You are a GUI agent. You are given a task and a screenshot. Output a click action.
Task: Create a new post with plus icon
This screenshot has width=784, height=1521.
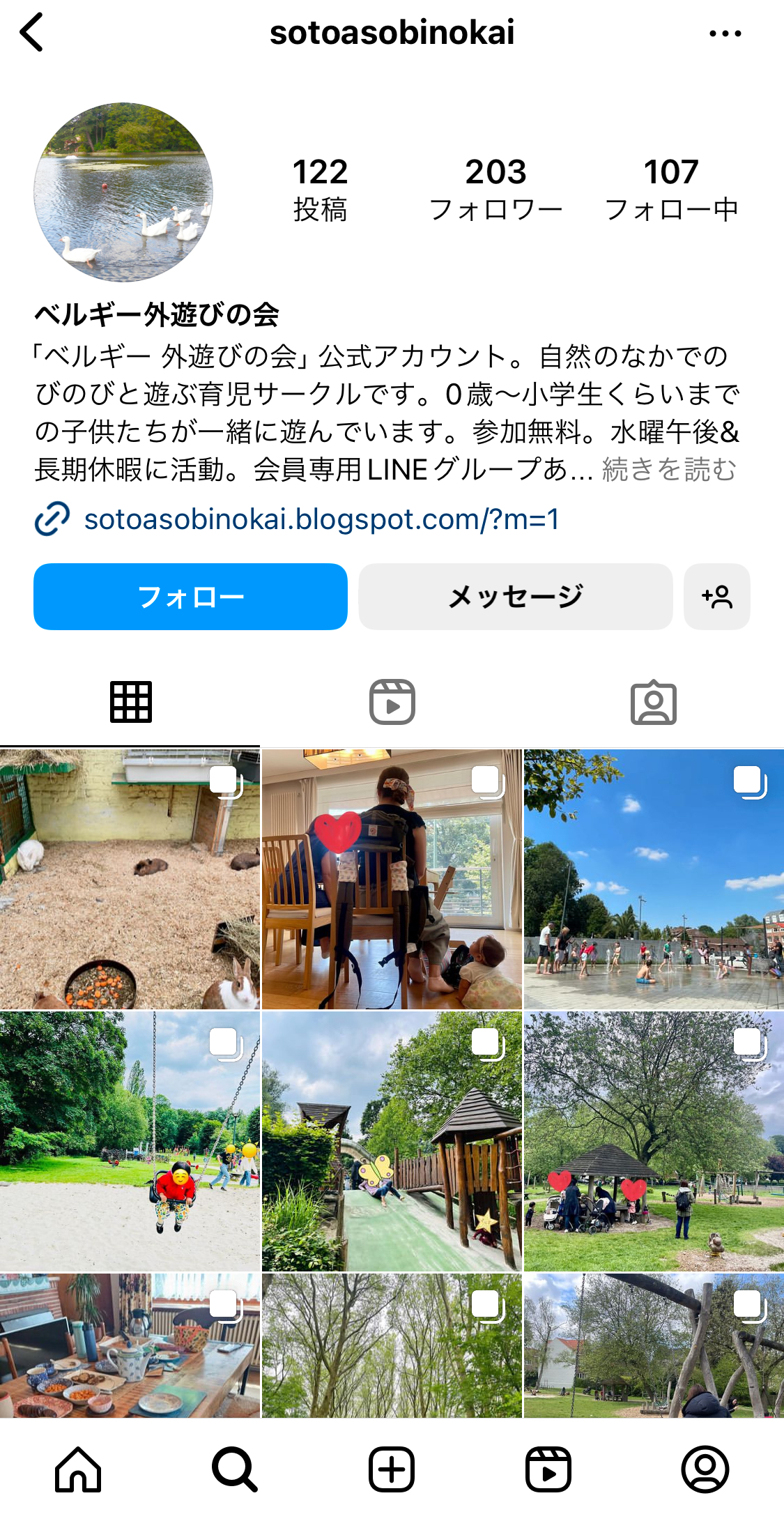pos(392,1469)
